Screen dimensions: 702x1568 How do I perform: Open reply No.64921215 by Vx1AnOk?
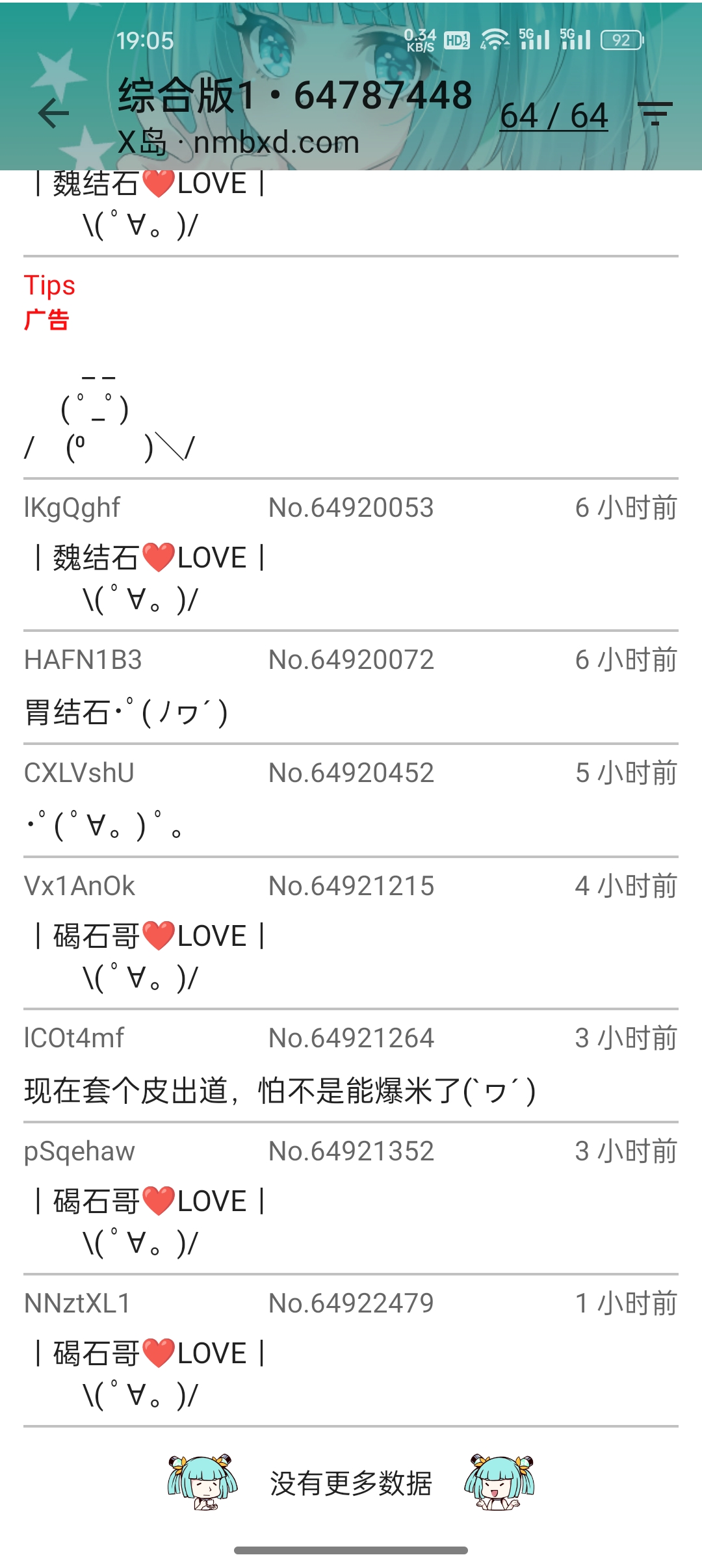[x=351, y=933]
